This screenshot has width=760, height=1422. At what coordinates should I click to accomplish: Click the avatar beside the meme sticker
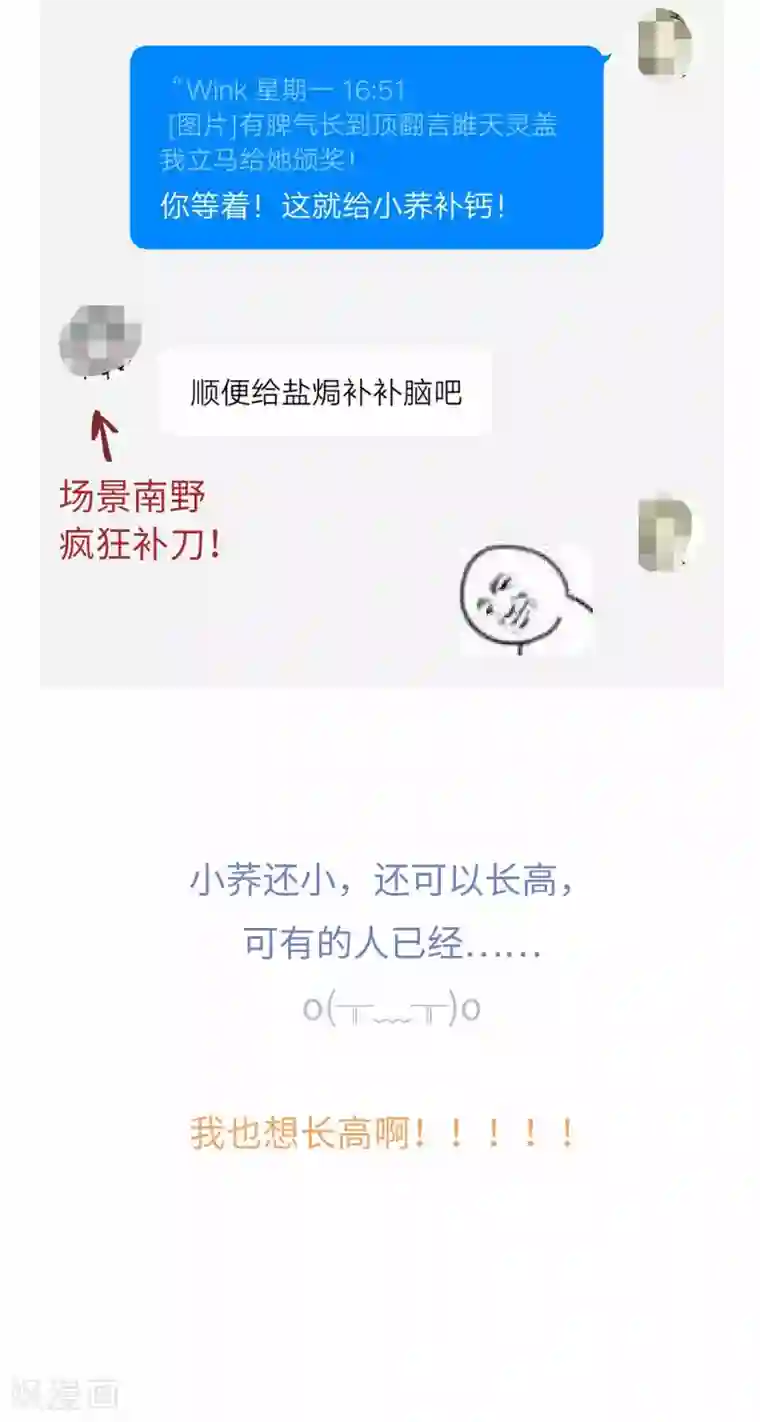[665, 535]
